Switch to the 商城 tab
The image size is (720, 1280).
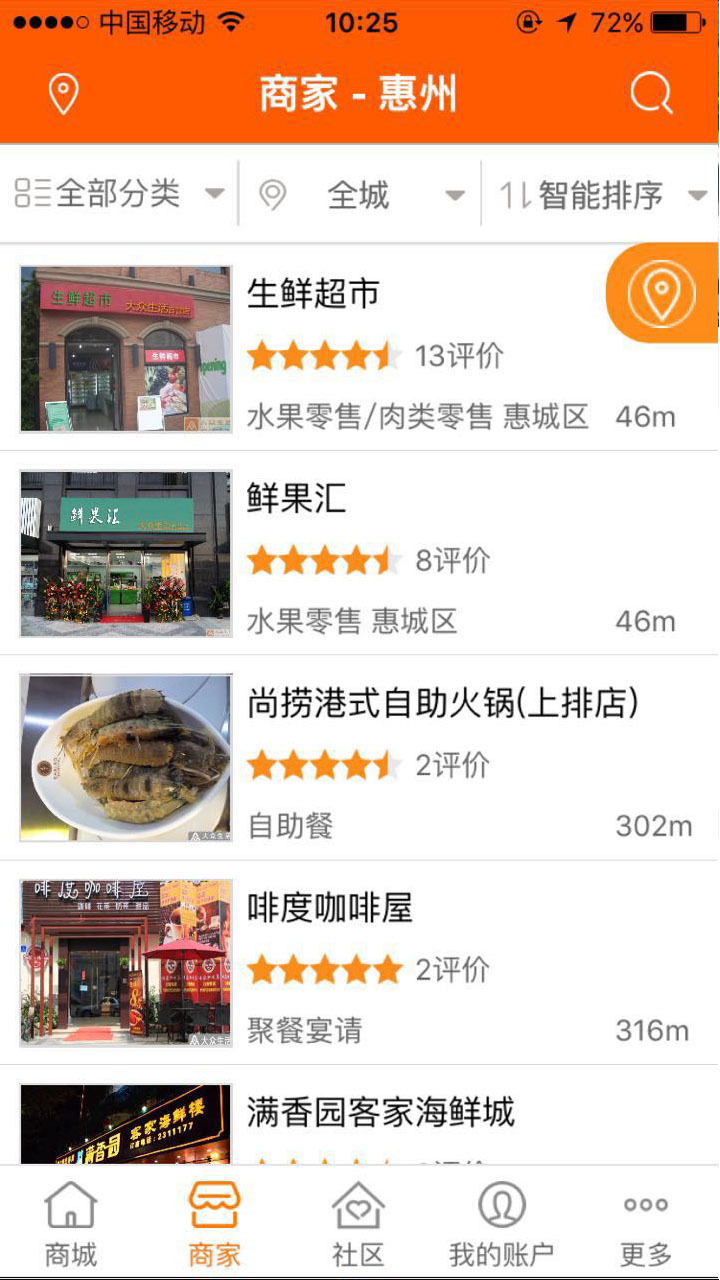71,1223
